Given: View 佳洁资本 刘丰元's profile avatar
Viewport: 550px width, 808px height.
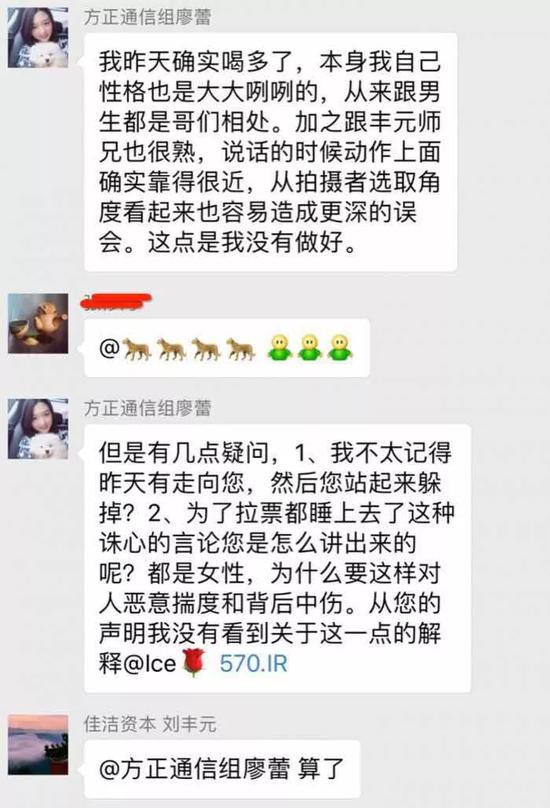Looking at the screenshot, I should coord(38,745).
